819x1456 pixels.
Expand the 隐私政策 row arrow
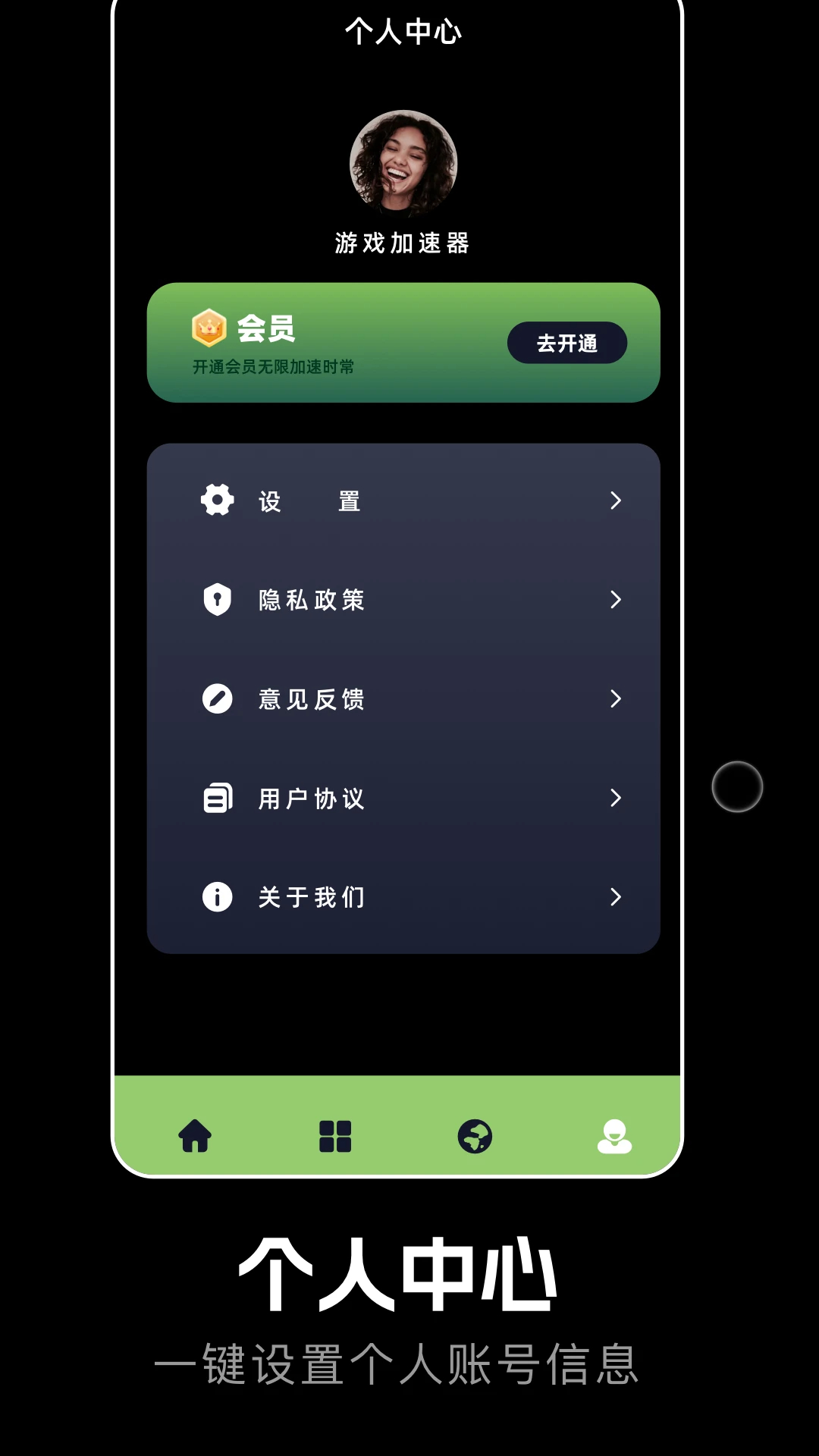pyautogui.click(x=615, y=600)
